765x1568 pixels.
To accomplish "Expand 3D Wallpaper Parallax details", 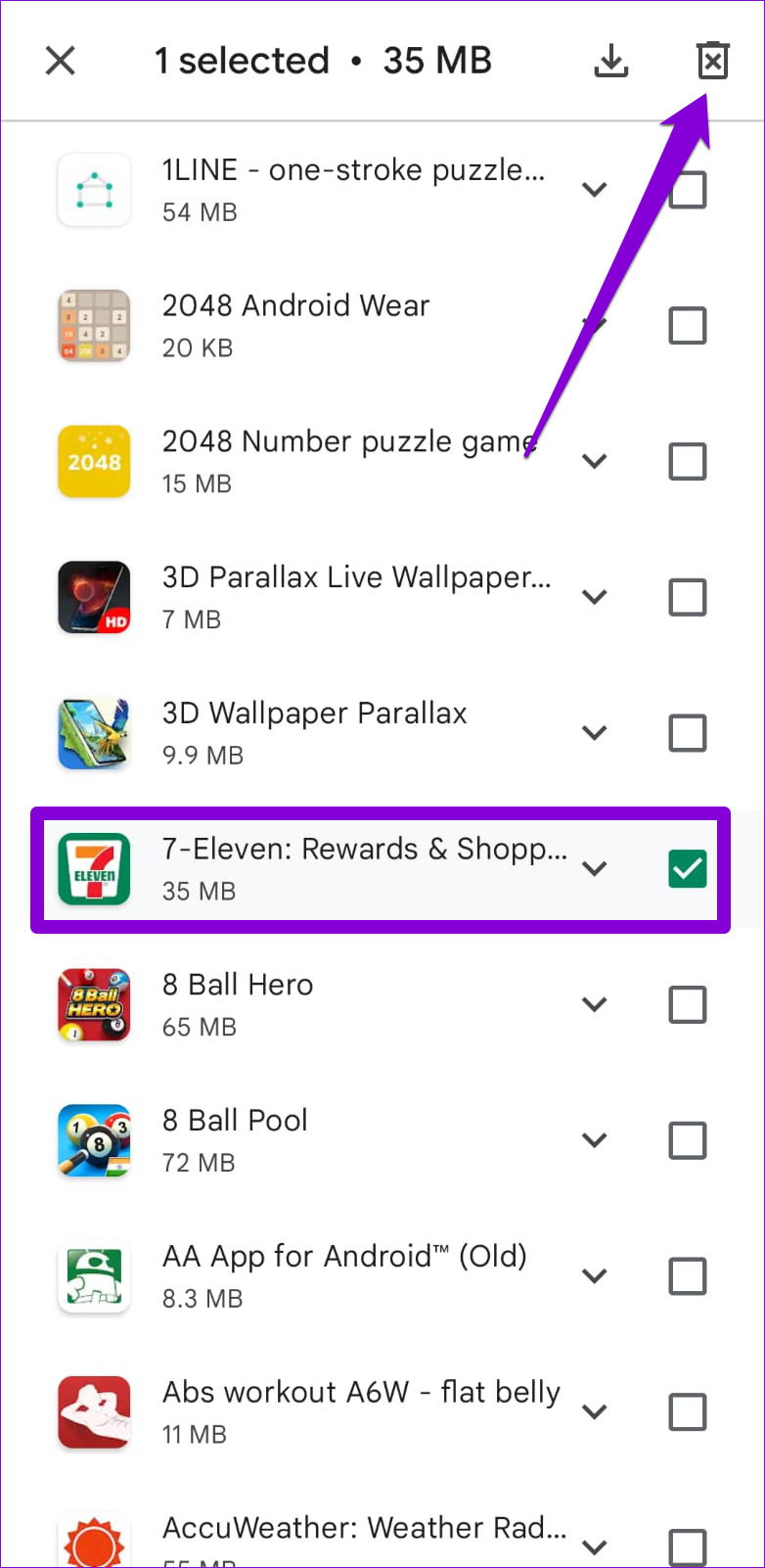I will coord(595,733).
